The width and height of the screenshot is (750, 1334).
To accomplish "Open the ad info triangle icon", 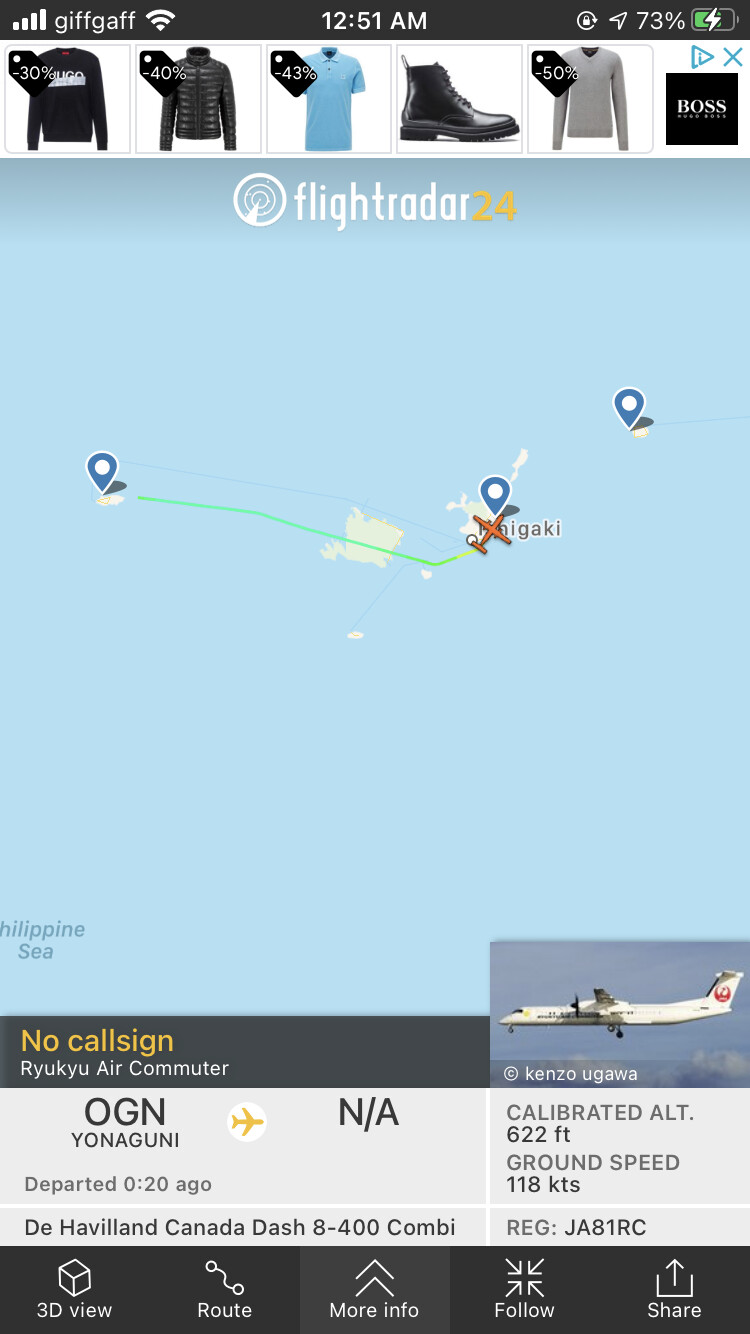I will coord(703,57).
